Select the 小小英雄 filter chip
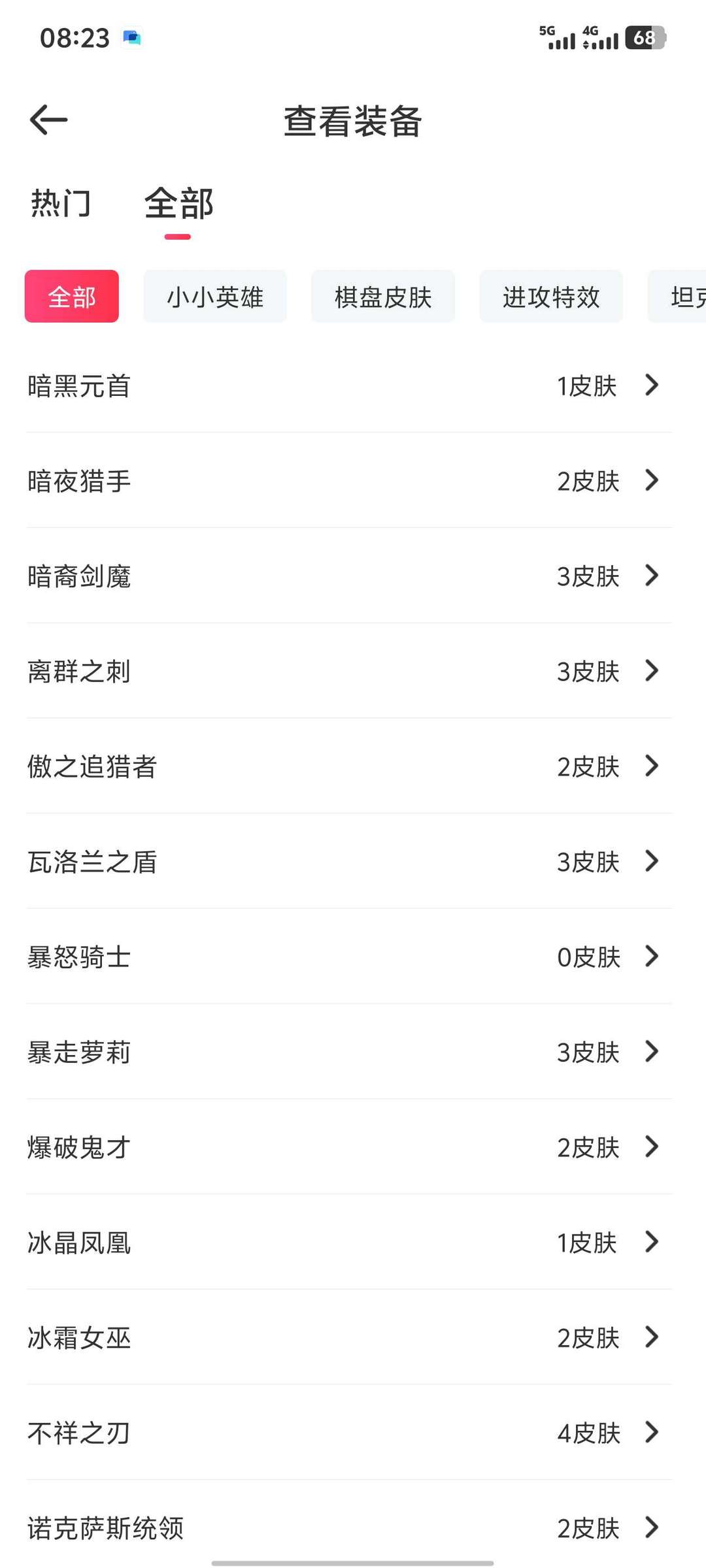This screenshot has height=1568, width=706. pyautogui.click(x=215, y=297)
